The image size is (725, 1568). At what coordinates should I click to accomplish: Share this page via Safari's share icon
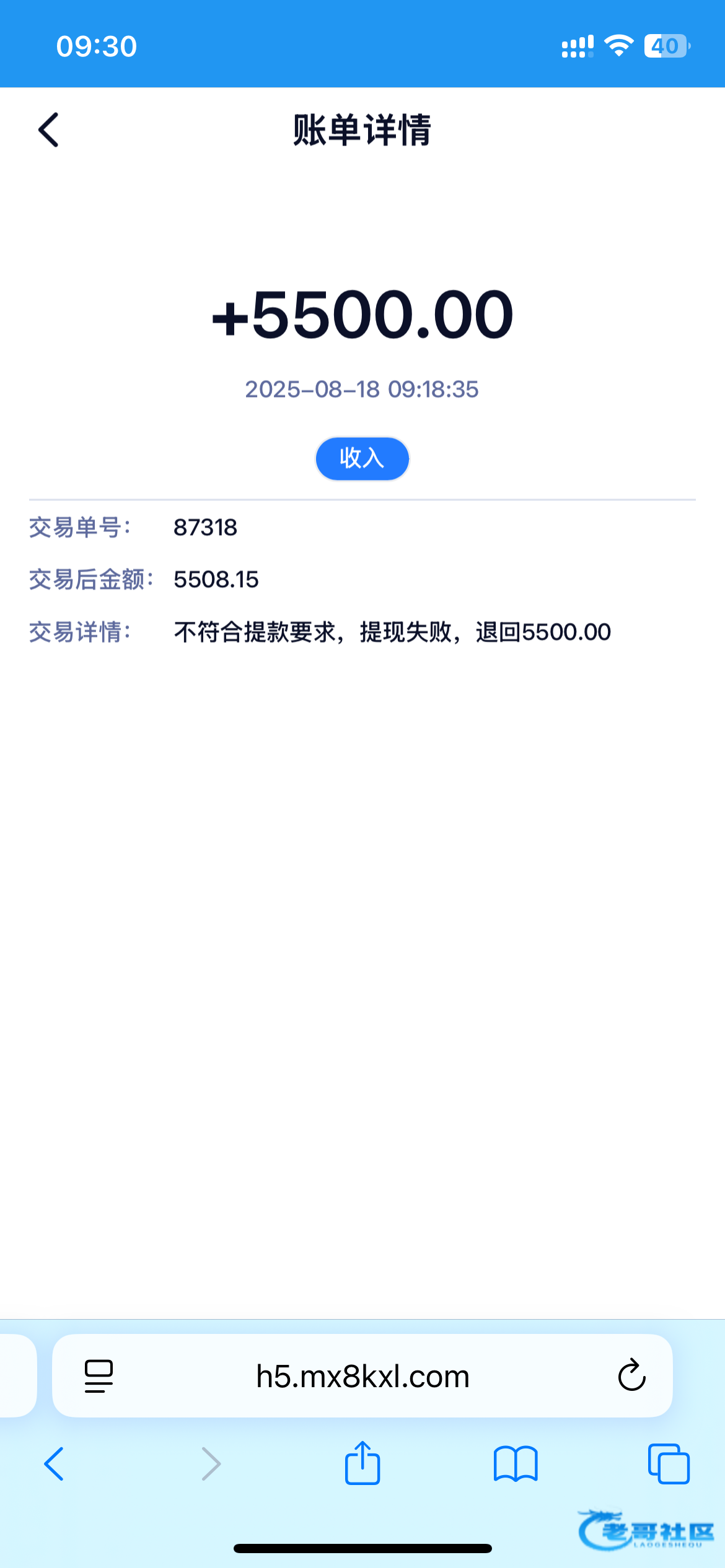coord(362,1463)
